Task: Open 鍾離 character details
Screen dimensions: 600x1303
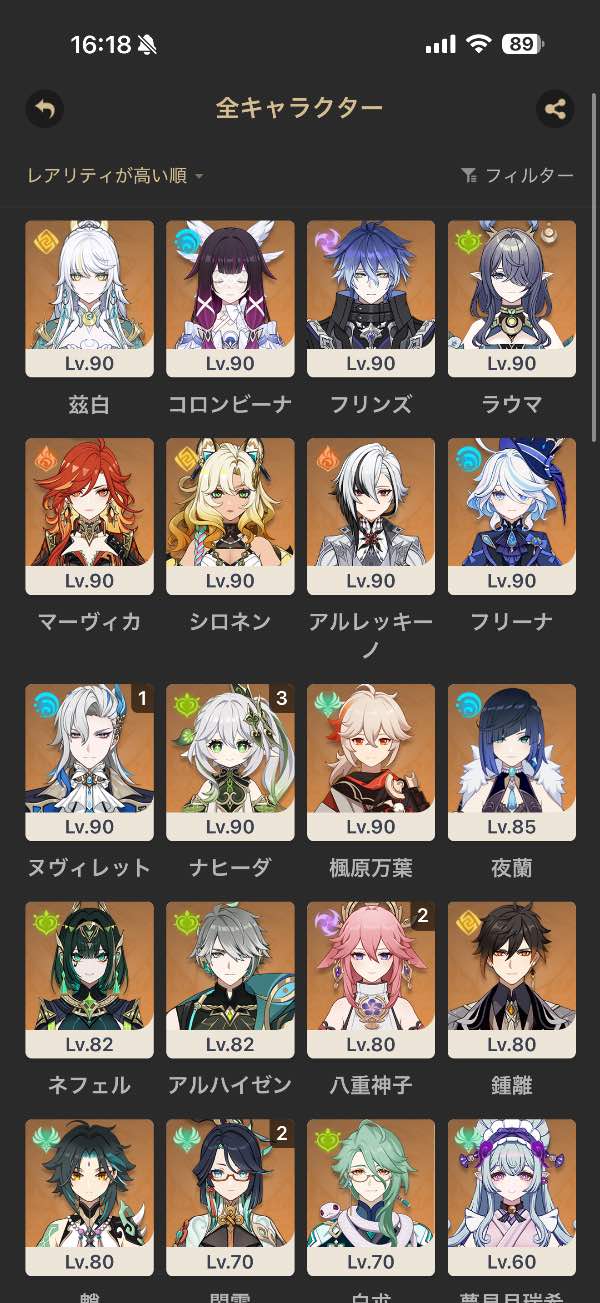Action: (512, 980)
